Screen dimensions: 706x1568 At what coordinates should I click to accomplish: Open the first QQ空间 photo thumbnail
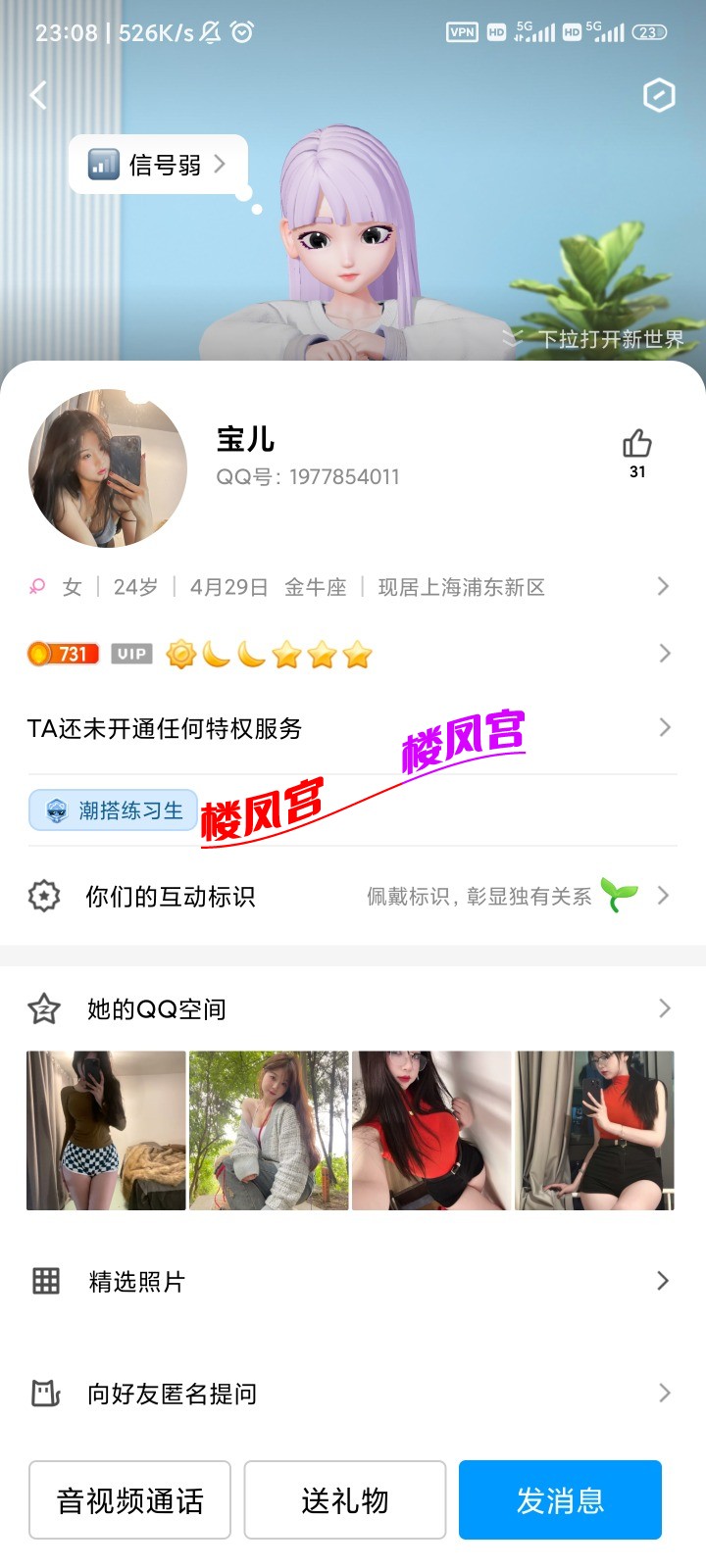105,1129
